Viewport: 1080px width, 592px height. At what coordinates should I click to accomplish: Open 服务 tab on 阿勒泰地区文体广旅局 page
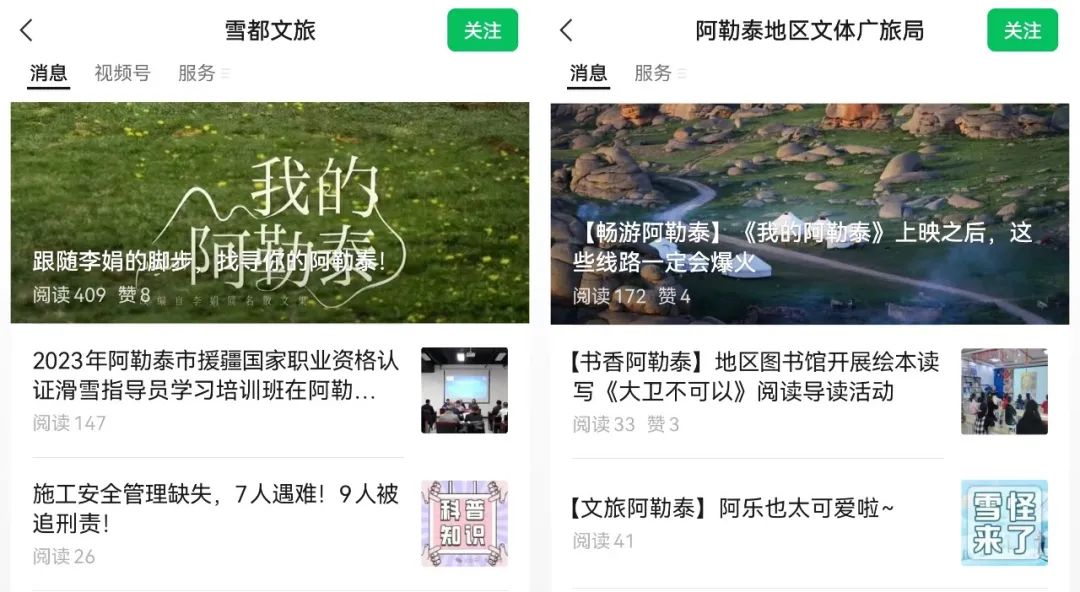coord(654,73)
